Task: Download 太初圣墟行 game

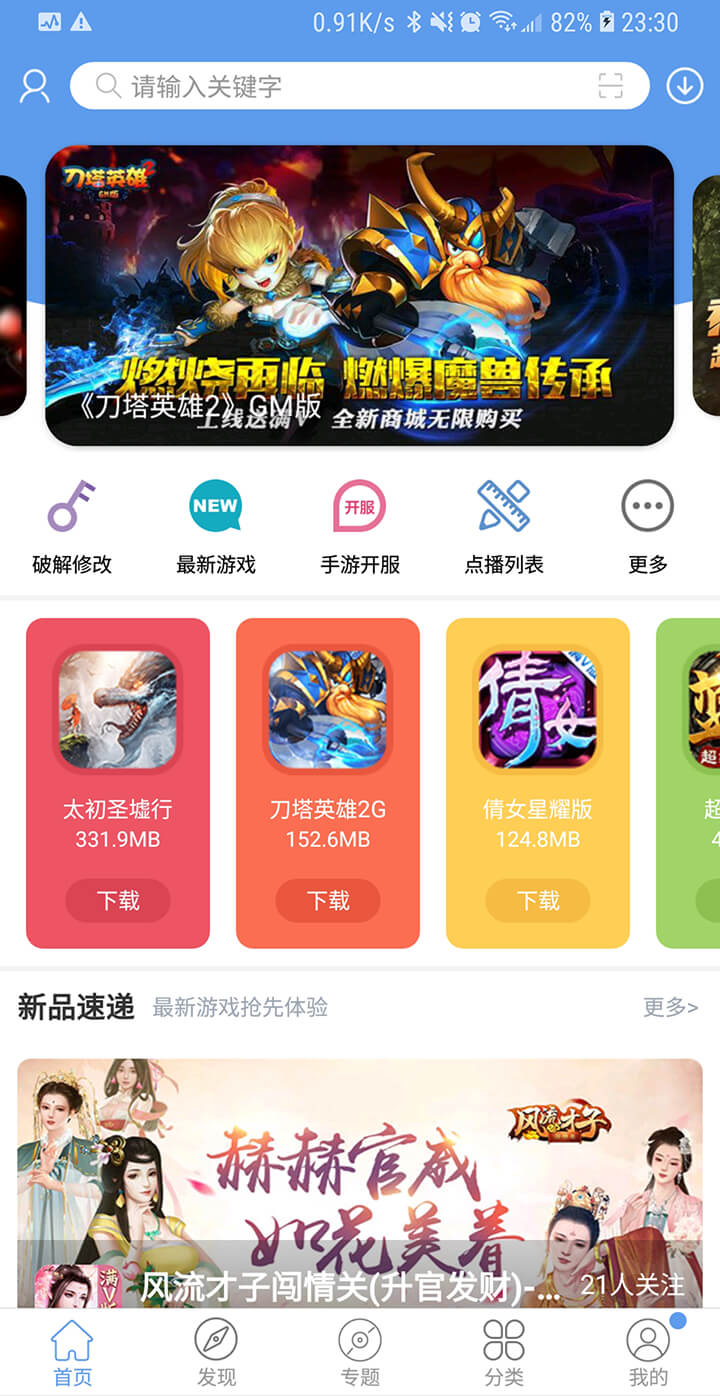Action: (x=117, y=901)
